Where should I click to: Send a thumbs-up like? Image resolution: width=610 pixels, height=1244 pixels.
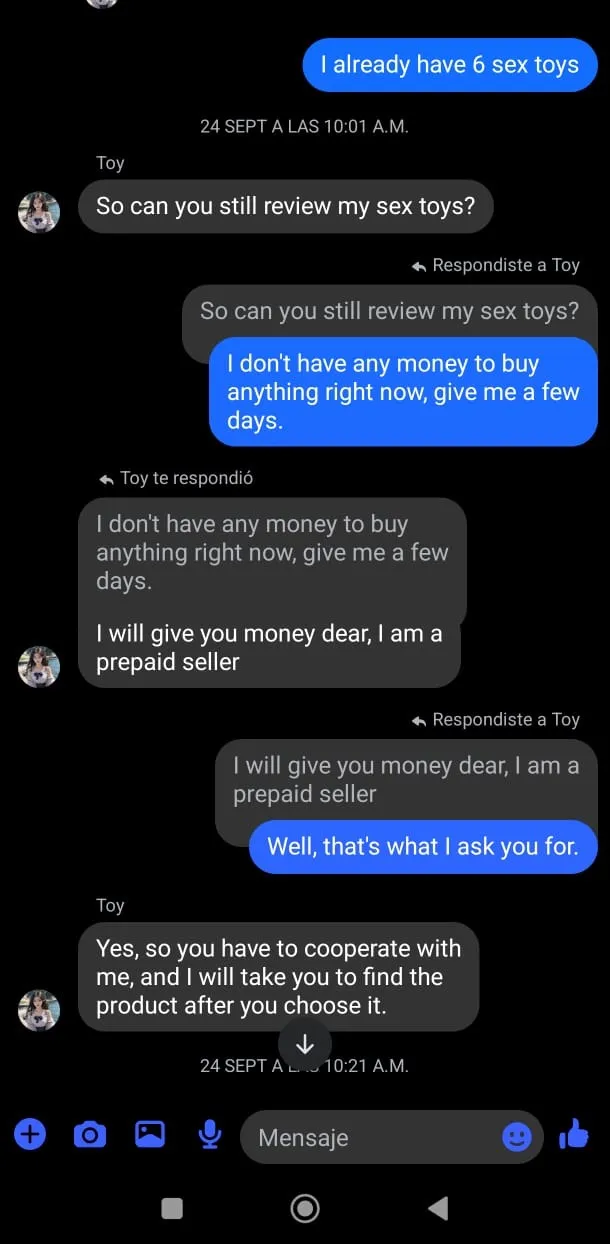574,1134
